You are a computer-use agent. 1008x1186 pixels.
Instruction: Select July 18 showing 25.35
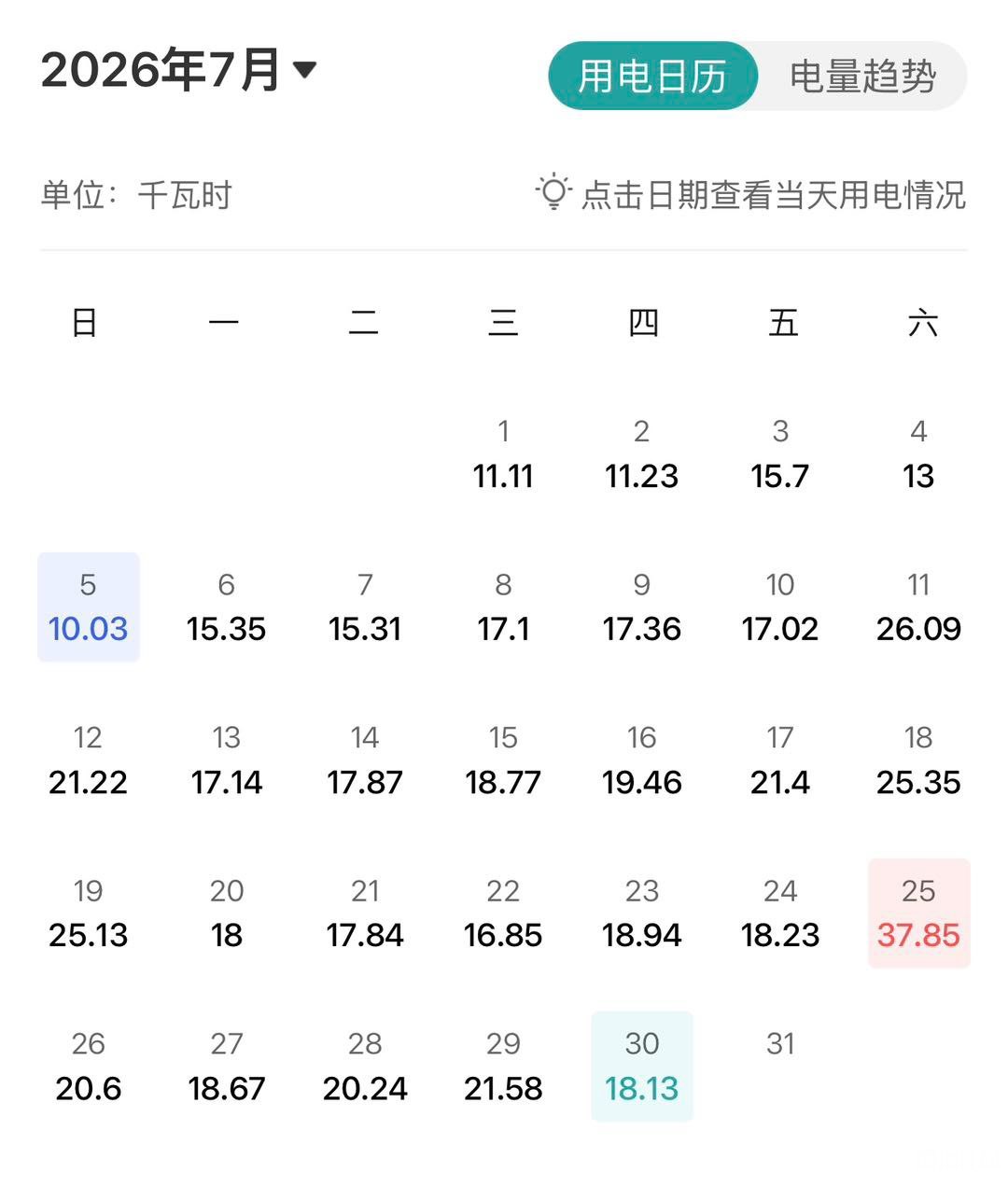point(918,760)
